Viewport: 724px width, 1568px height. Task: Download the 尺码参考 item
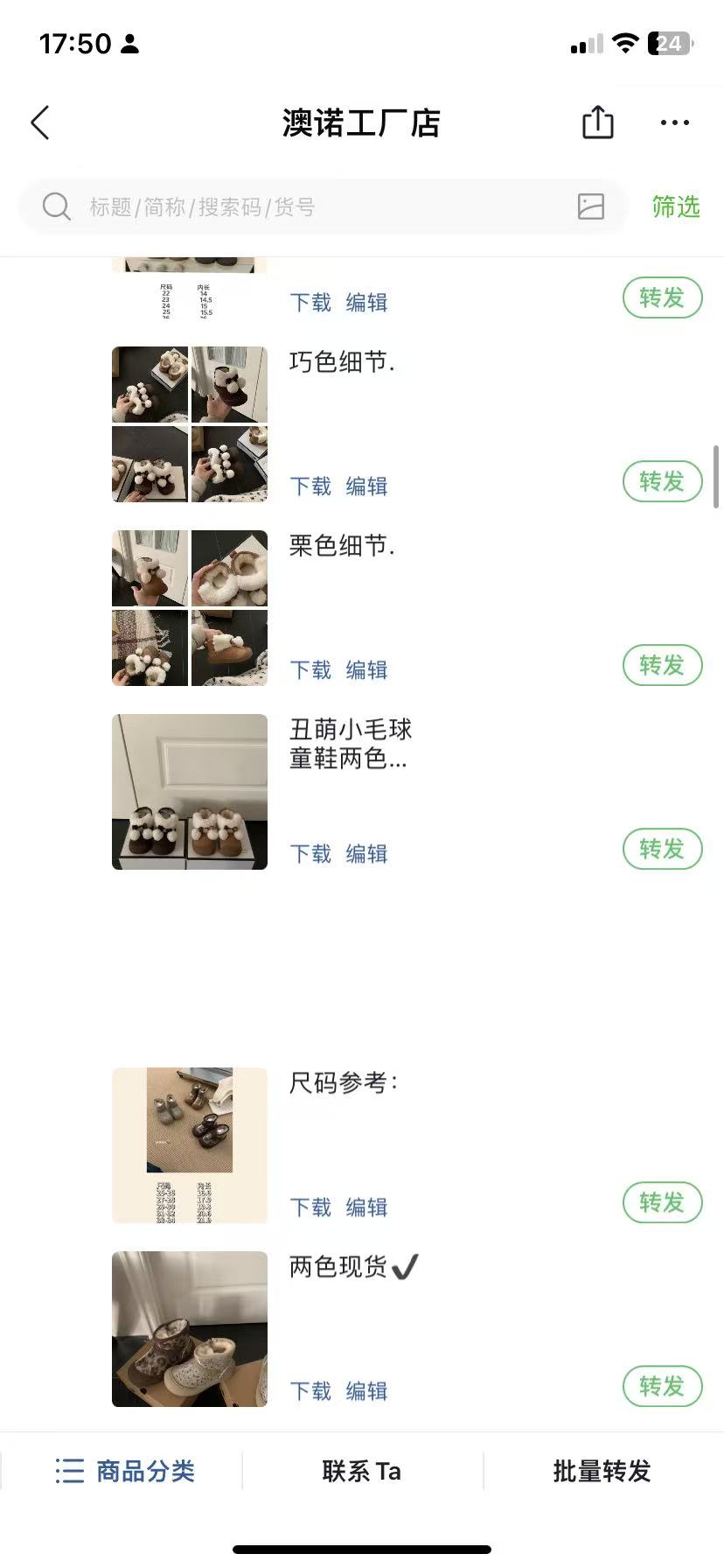(310, 1207)
